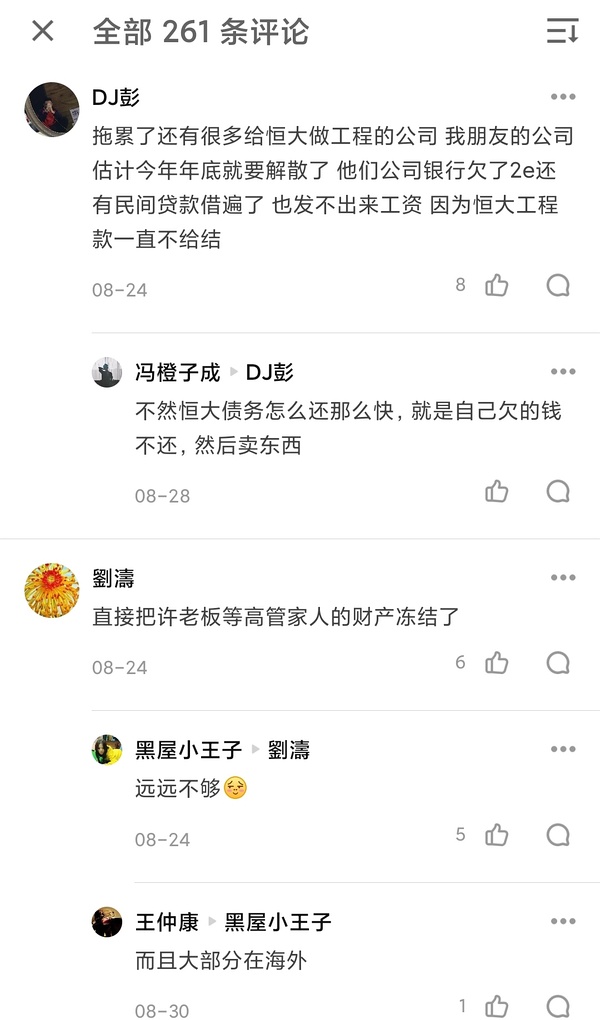Like 王仲康's reply
Screen dimensions: 600x1020
(x=497, y=1006)
